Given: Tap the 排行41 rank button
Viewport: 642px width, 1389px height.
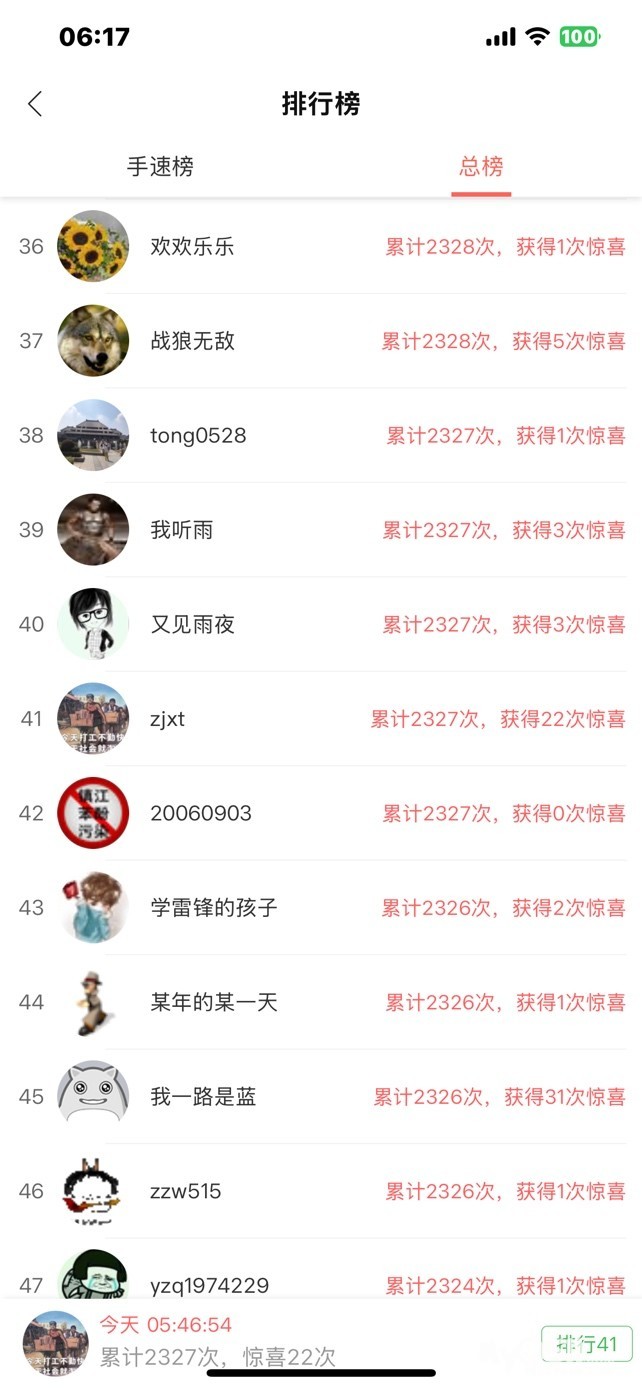Looking at the screenshot, I should click(x=587, y=1343).
